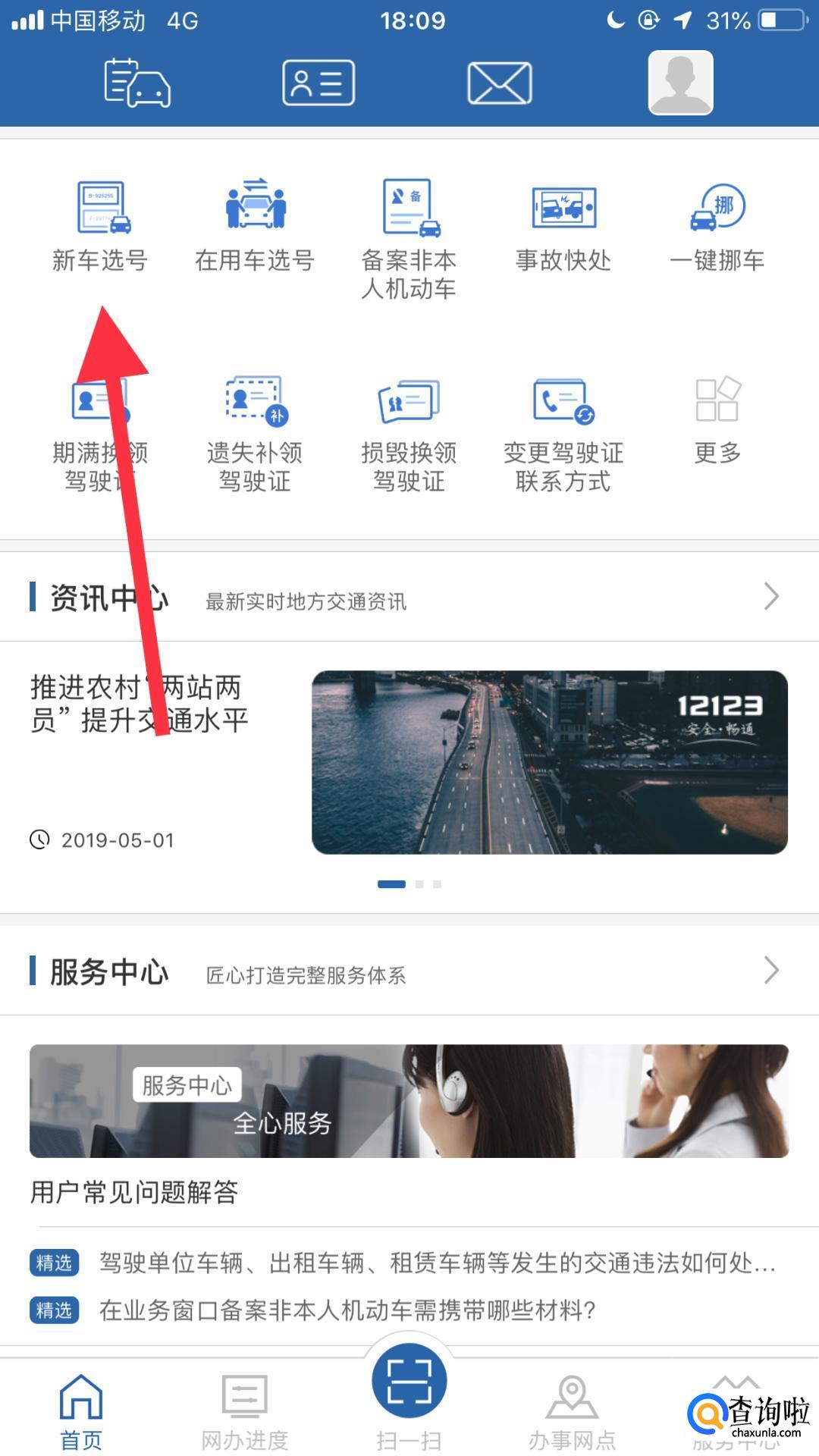The height and width of the screenshot is (1456, 819).
Task: Open FAQ about 在业务窗口备案非本人机动车
Action: 347,1310
